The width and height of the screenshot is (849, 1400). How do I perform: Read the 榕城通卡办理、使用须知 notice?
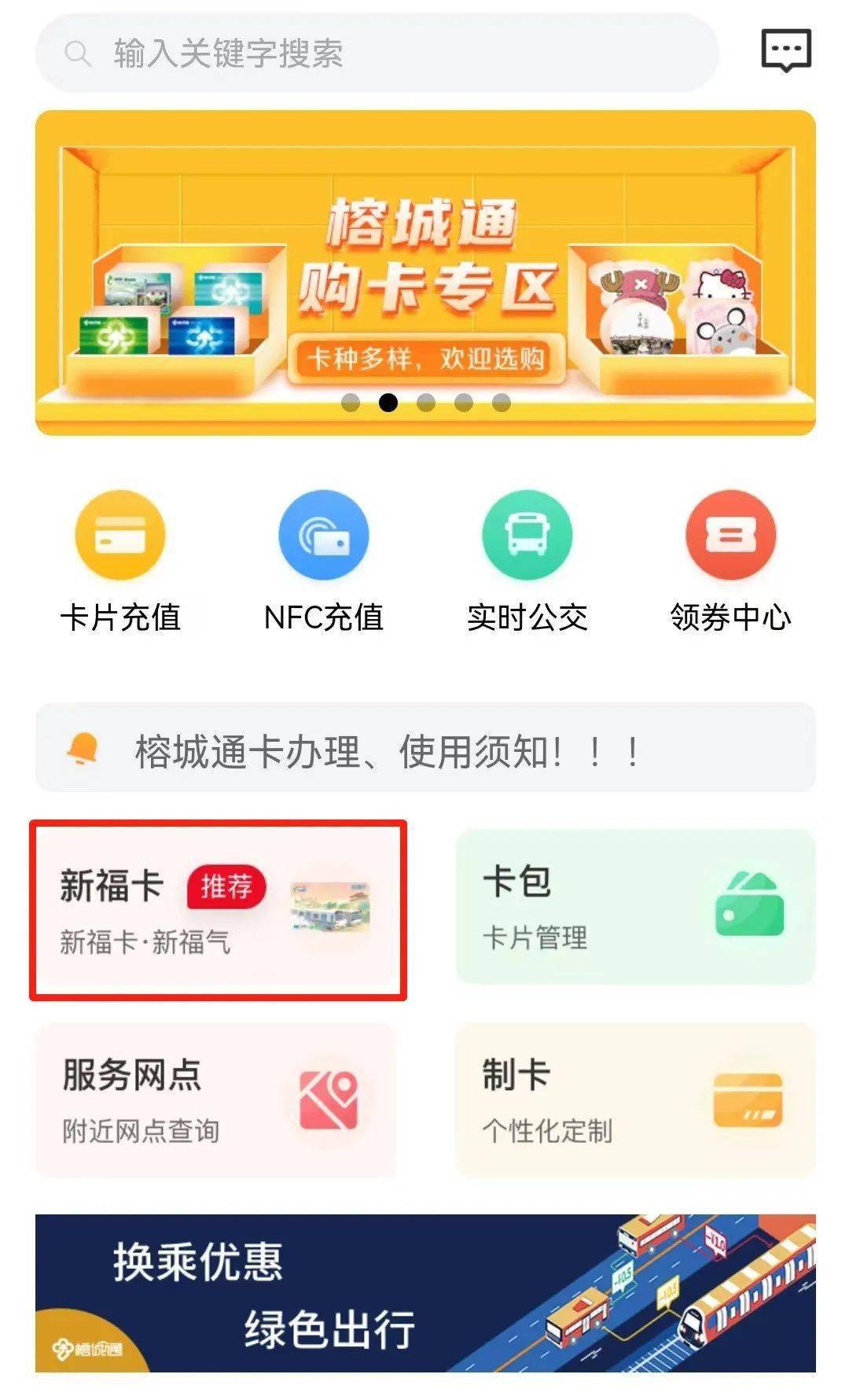(x=425, y=750)
